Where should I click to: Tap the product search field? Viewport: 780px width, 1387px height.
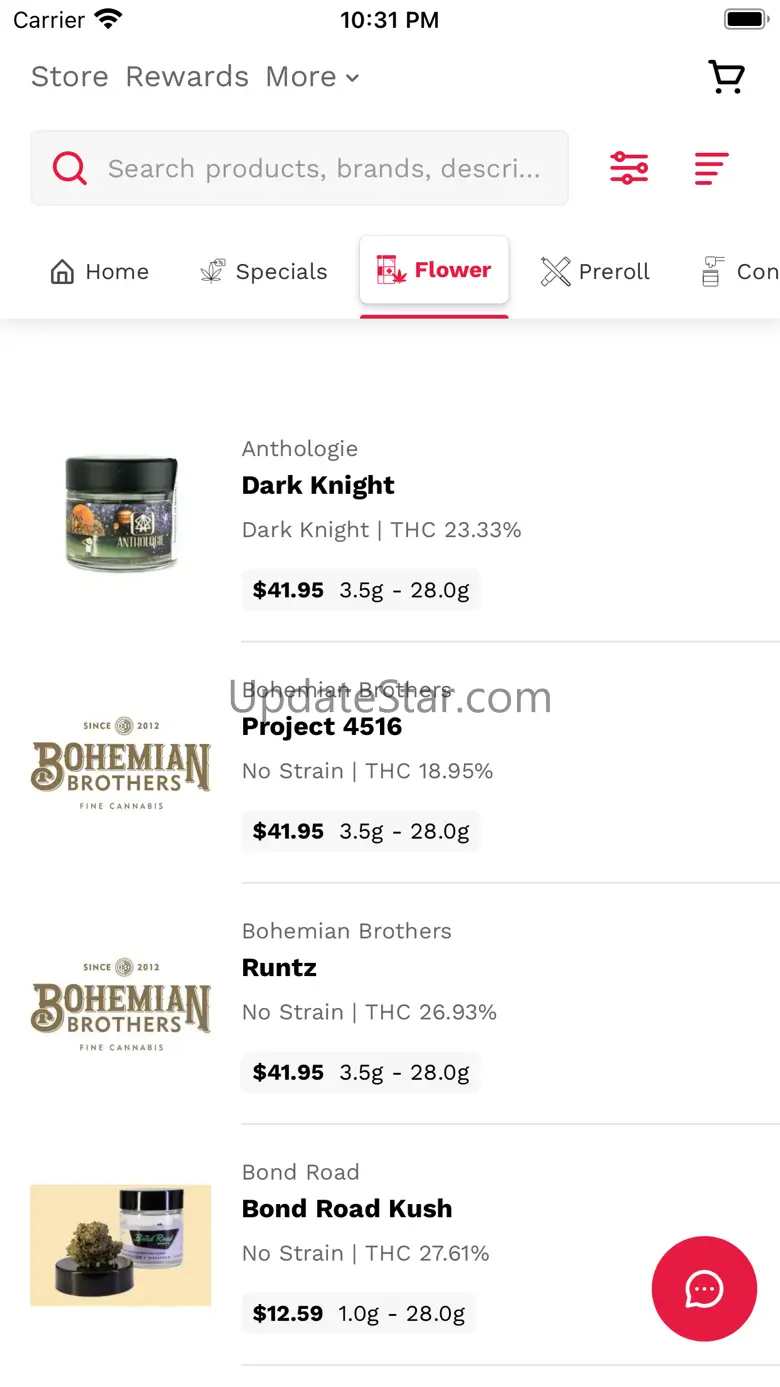point(300,168)
